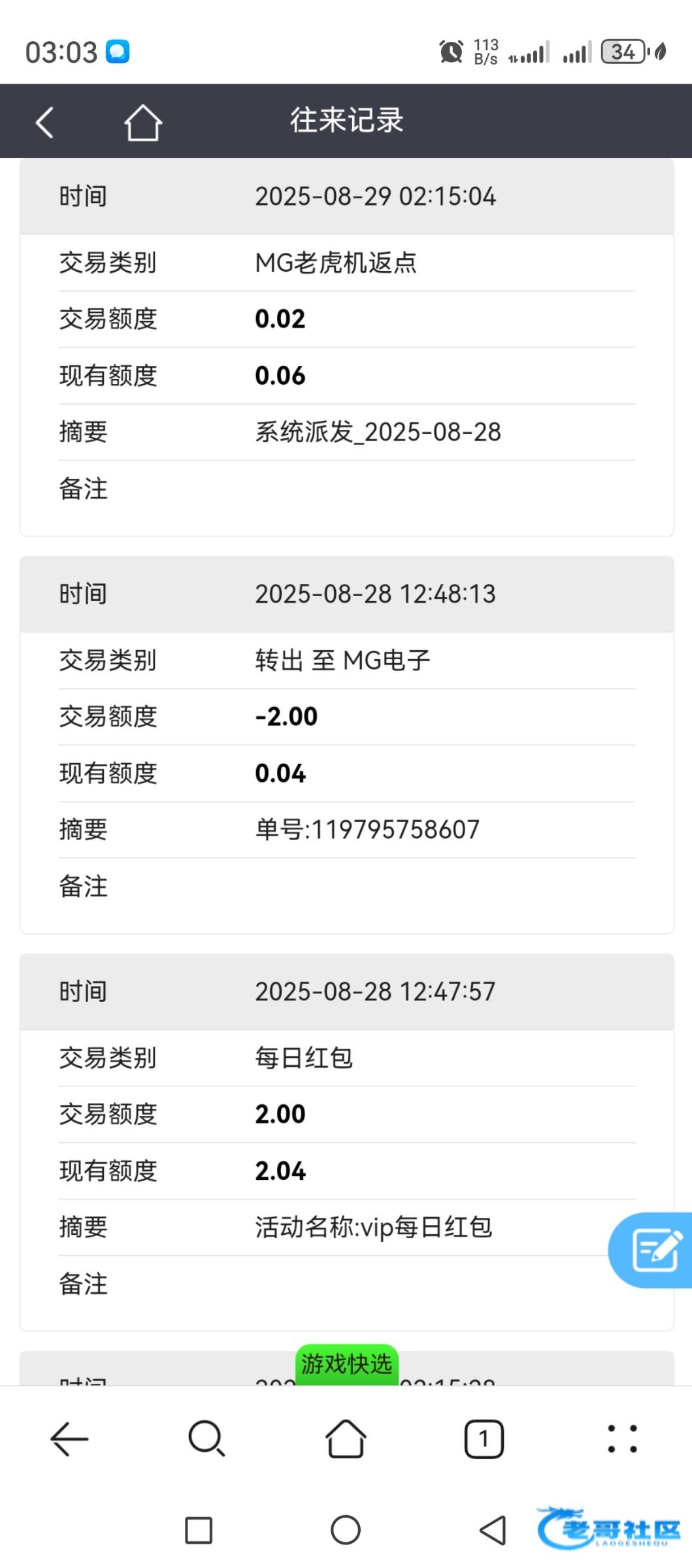Open browser search
The height and width of the screenshot is (1568, 692).
(207, 1439)
